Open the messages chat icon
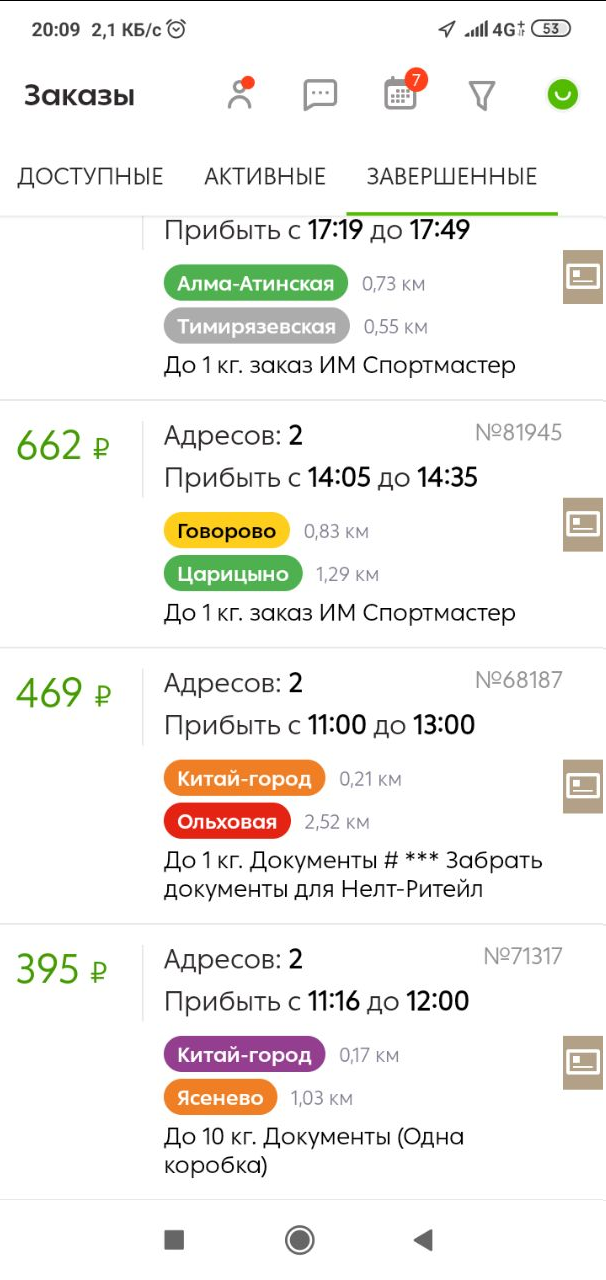 (x=320, y=95)
